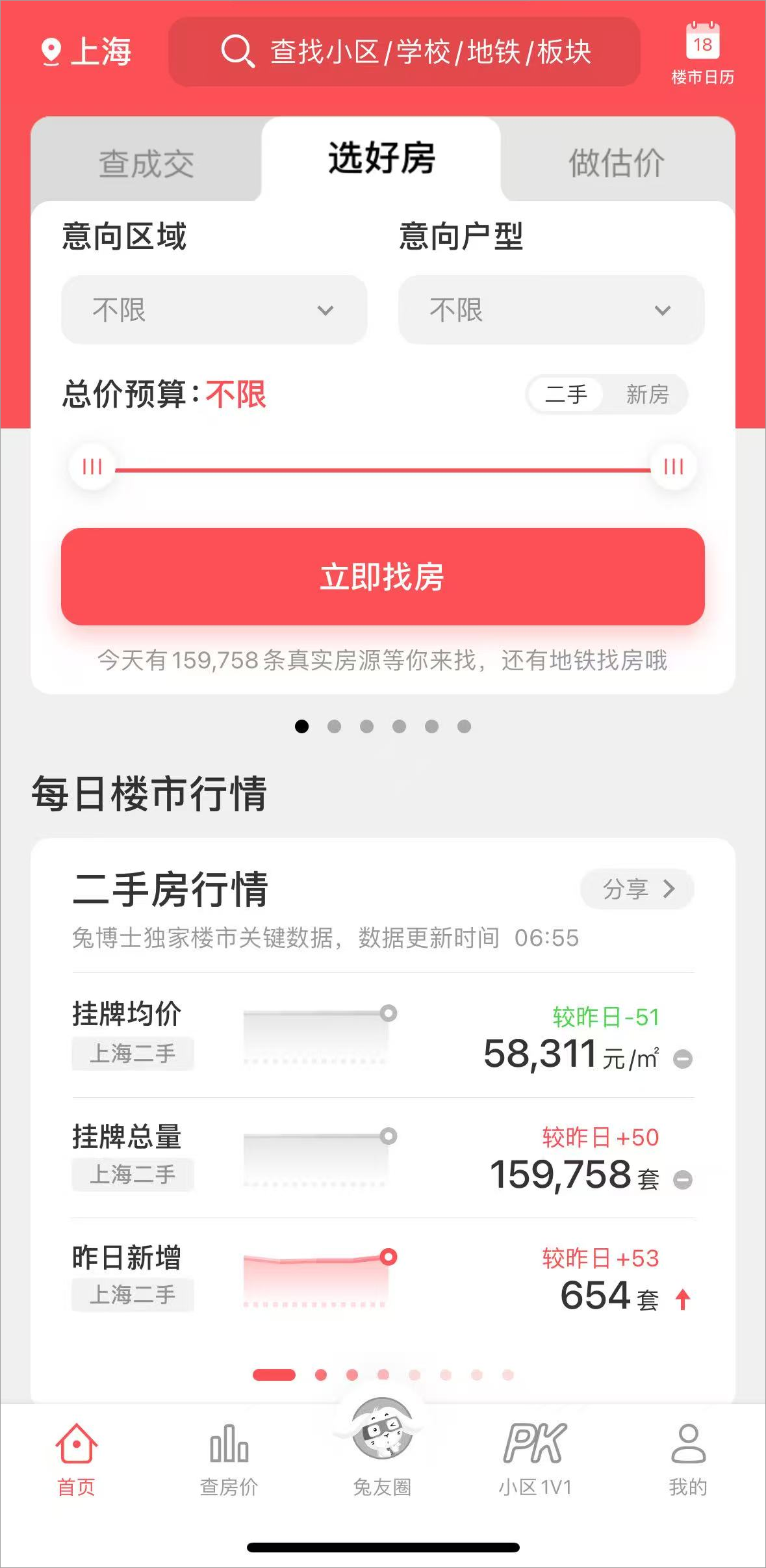Tap the 立即找房 button
This screenshot has height=1568, width=766.
tap(383, 577)
